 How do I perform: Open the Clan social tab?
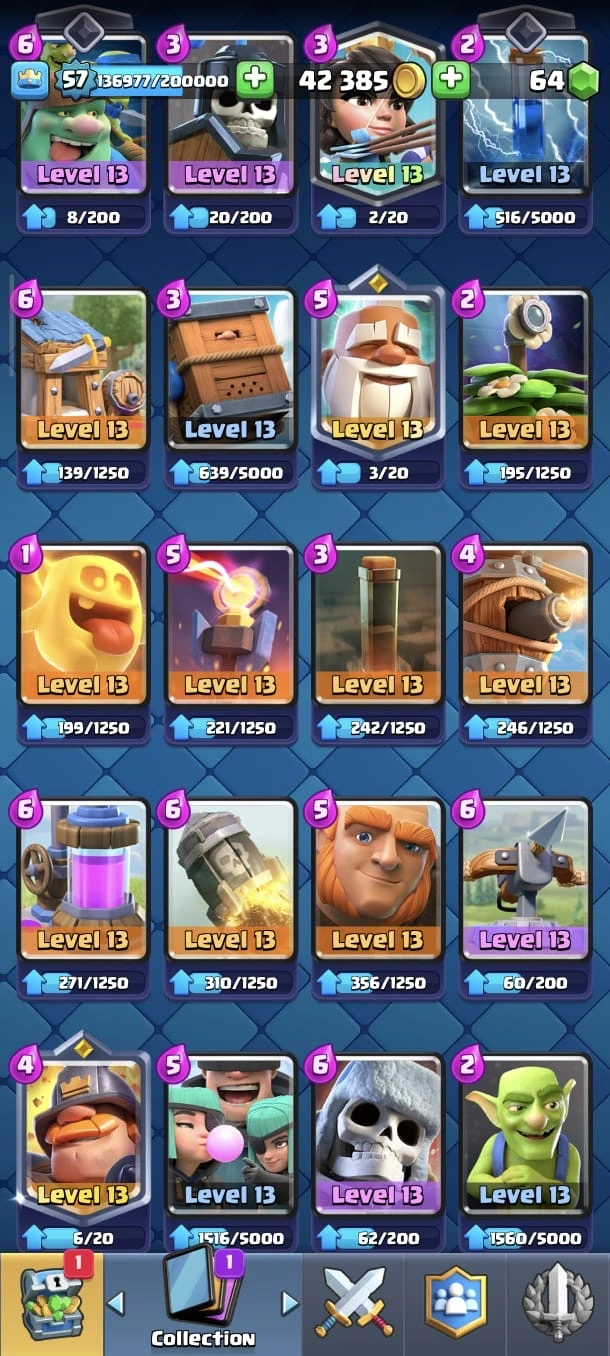coord(457,1302)
